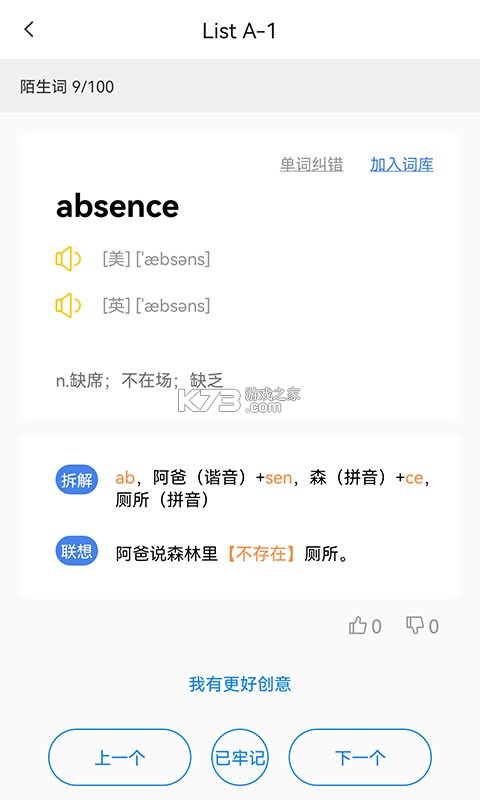Open 我有更好创意 to submit idea
The width and height of the screenshot is (480, 800).
coord(240,684)
